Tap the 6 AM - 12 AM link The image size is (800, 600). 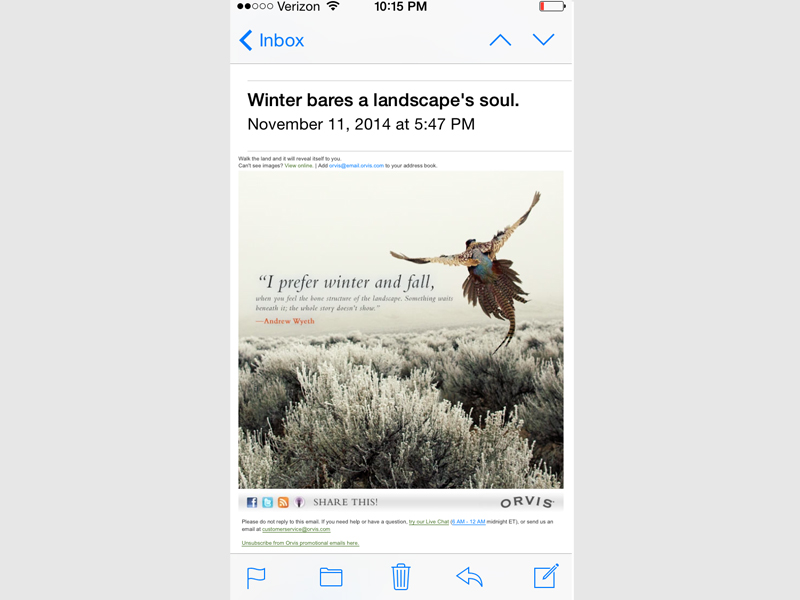pos(468,521)
